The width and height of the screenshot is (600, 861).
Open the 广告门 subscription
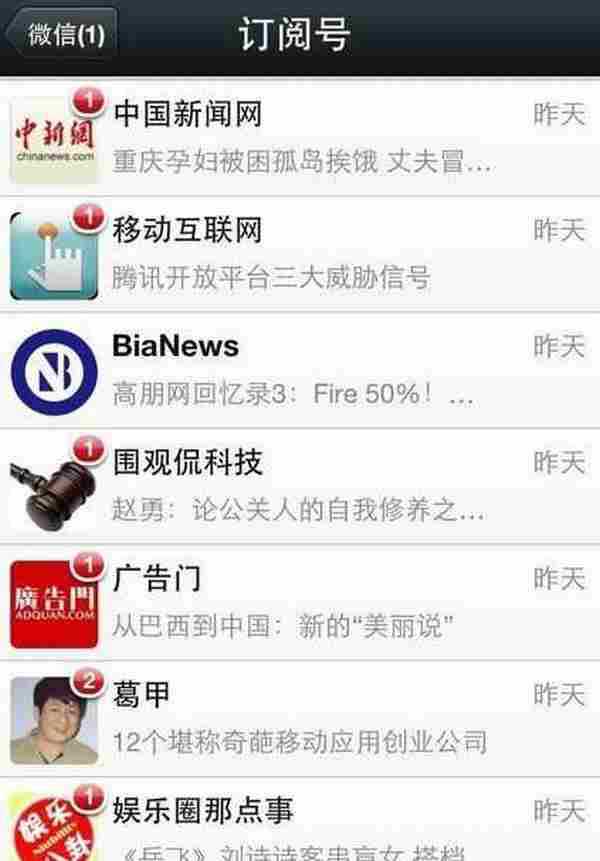click(x=300, y=602)
